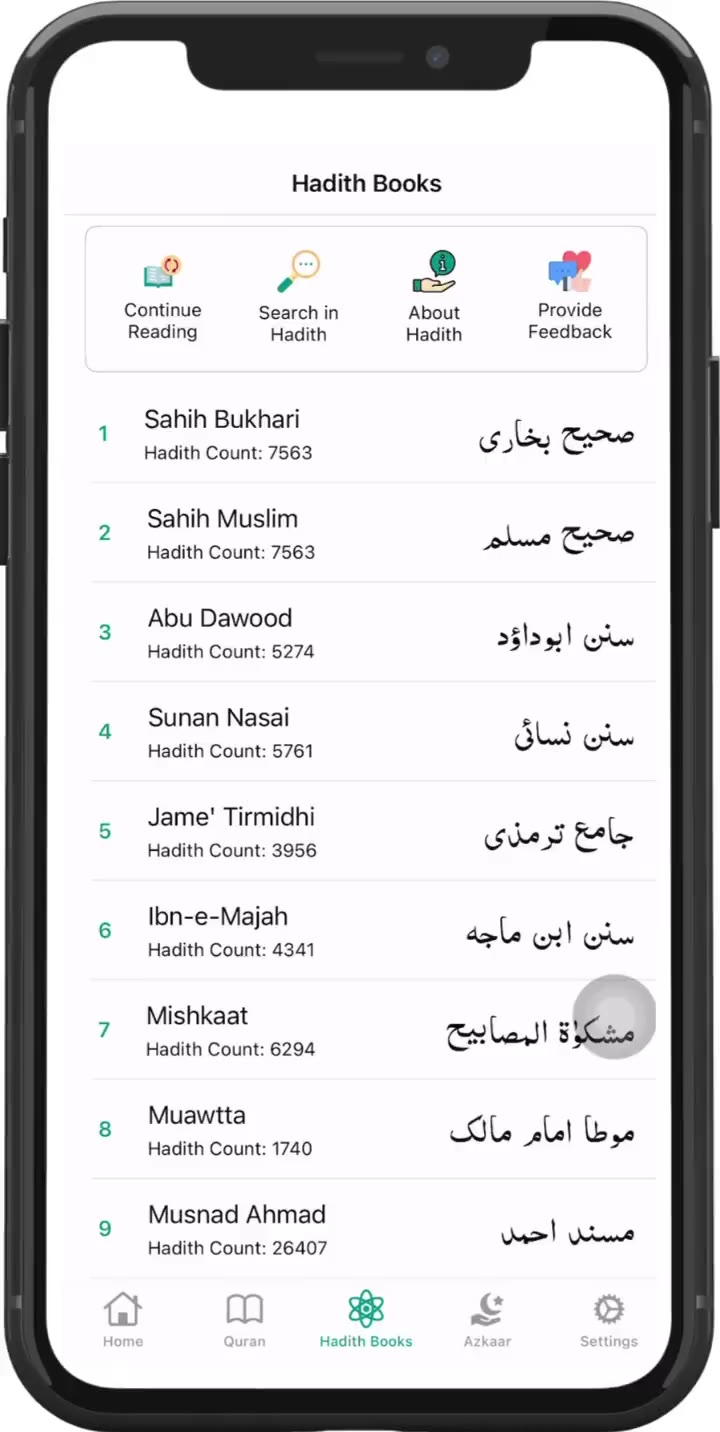Select the Mishkaat row
The height and width of the screenshot is (1432, 720).
click(x=372, y=1030)
